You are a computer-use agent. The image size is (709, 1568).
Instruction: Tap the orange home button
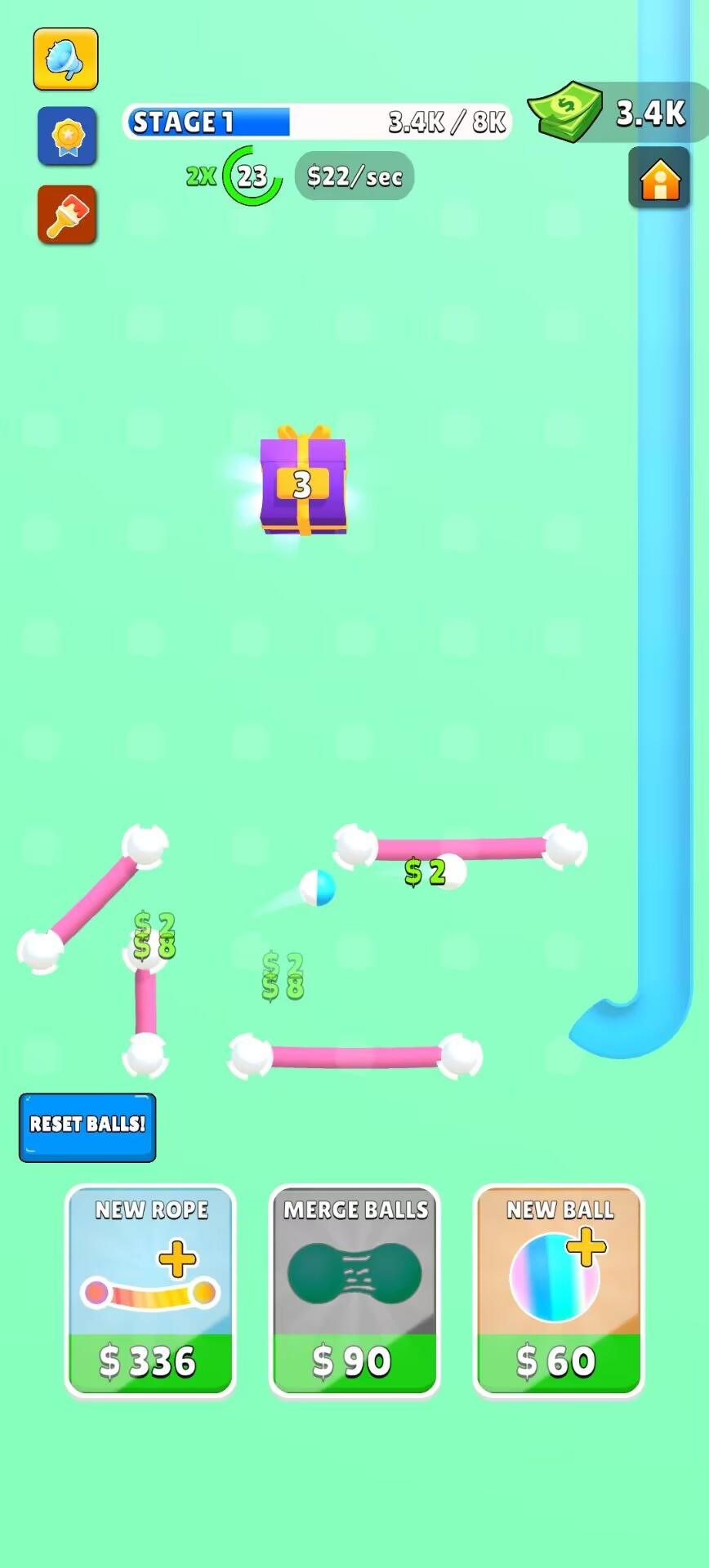tap(659, 178)
